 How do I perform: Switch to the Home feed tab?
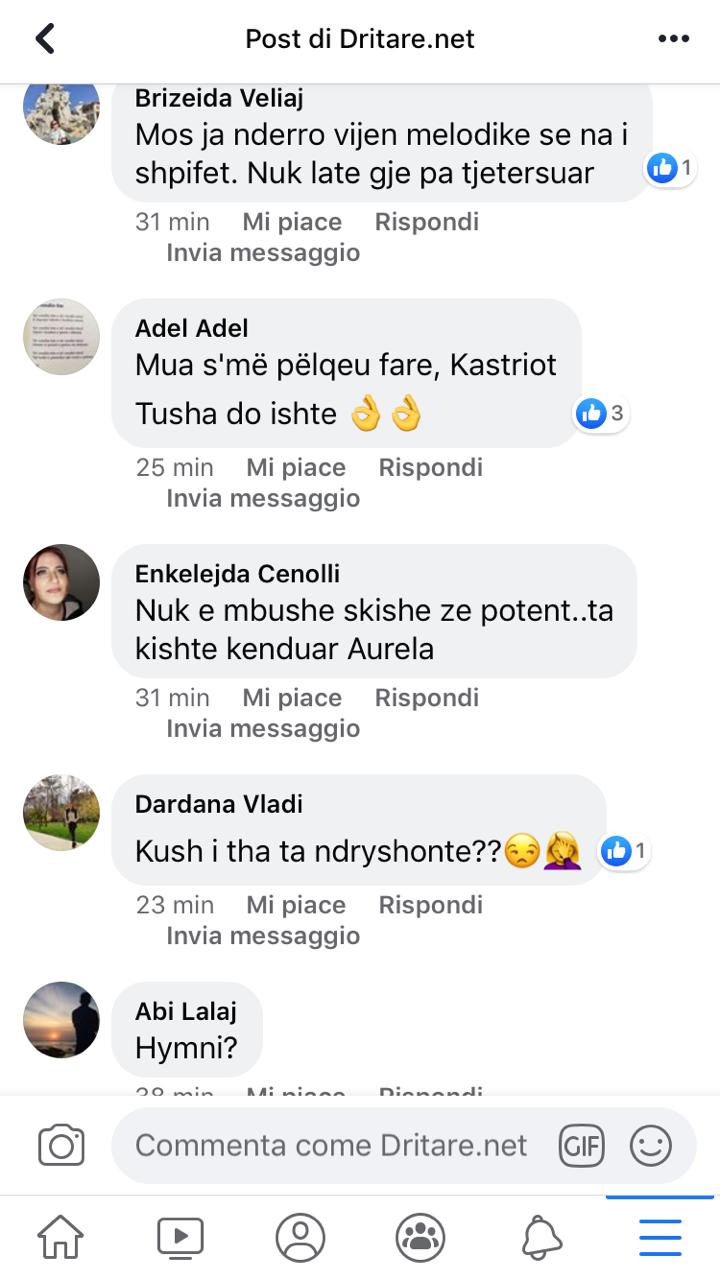pyautogui.click(x=60, y=1238)
